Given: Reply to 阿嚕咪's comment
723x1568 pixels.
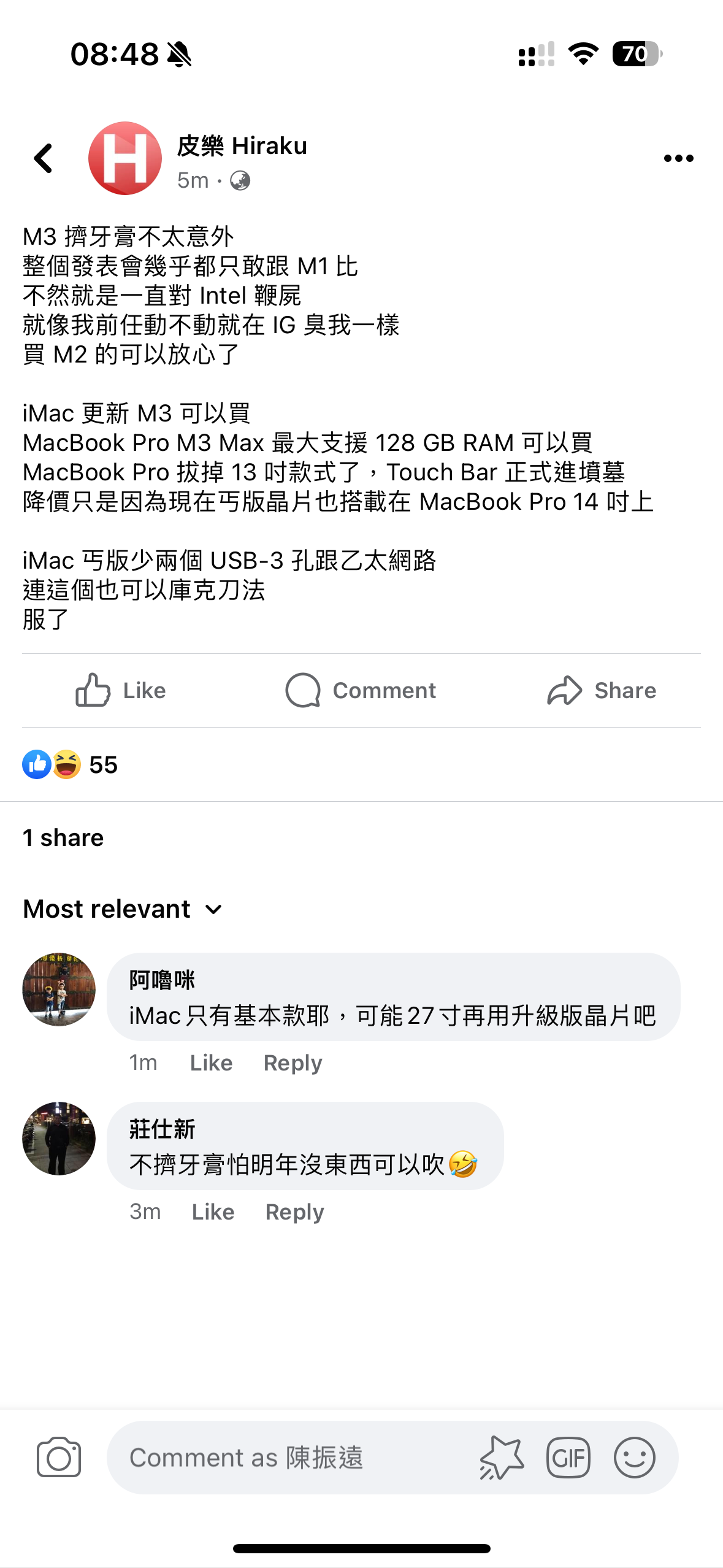Looking at the screenshot, I should click(x=293, y=1063).
